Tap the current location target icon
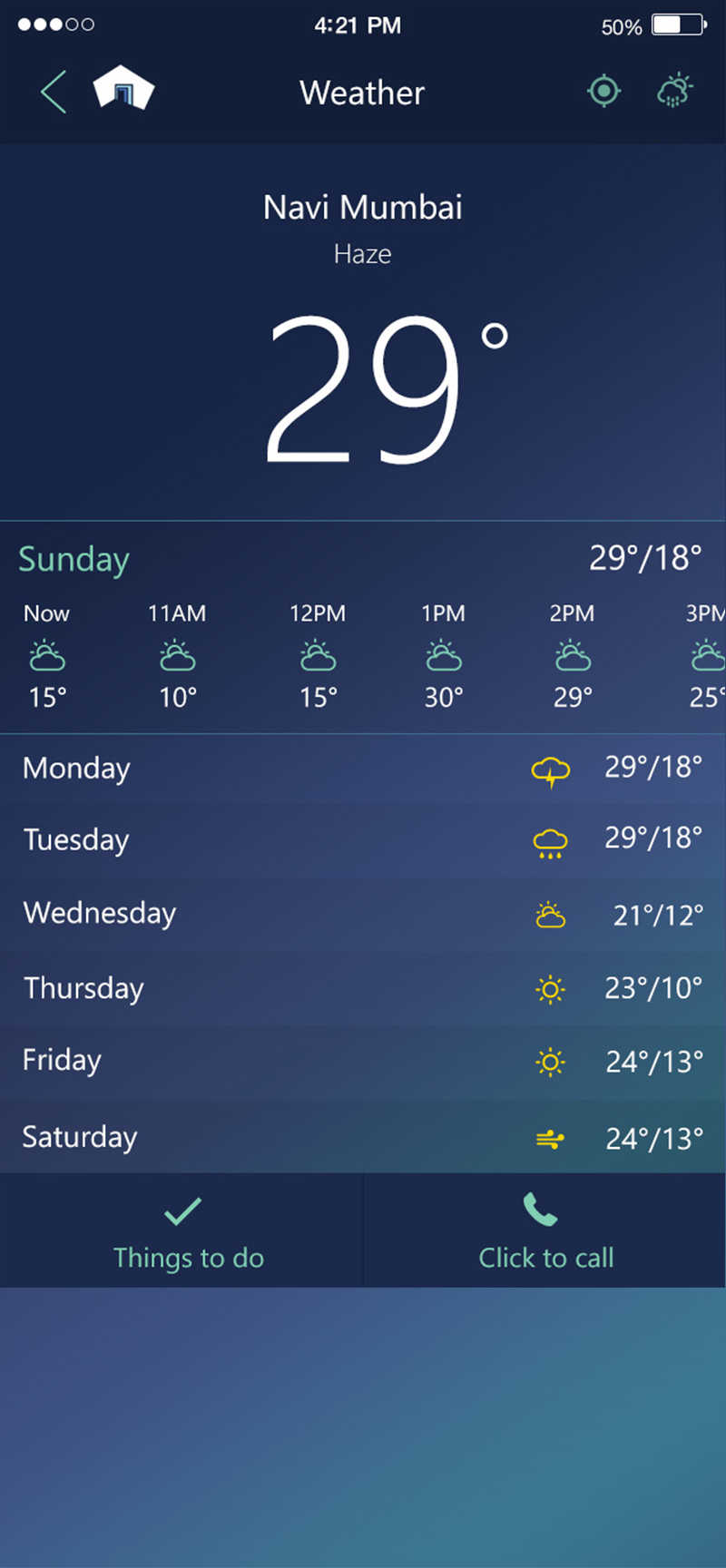The image size is (726, 1568). 603,91
